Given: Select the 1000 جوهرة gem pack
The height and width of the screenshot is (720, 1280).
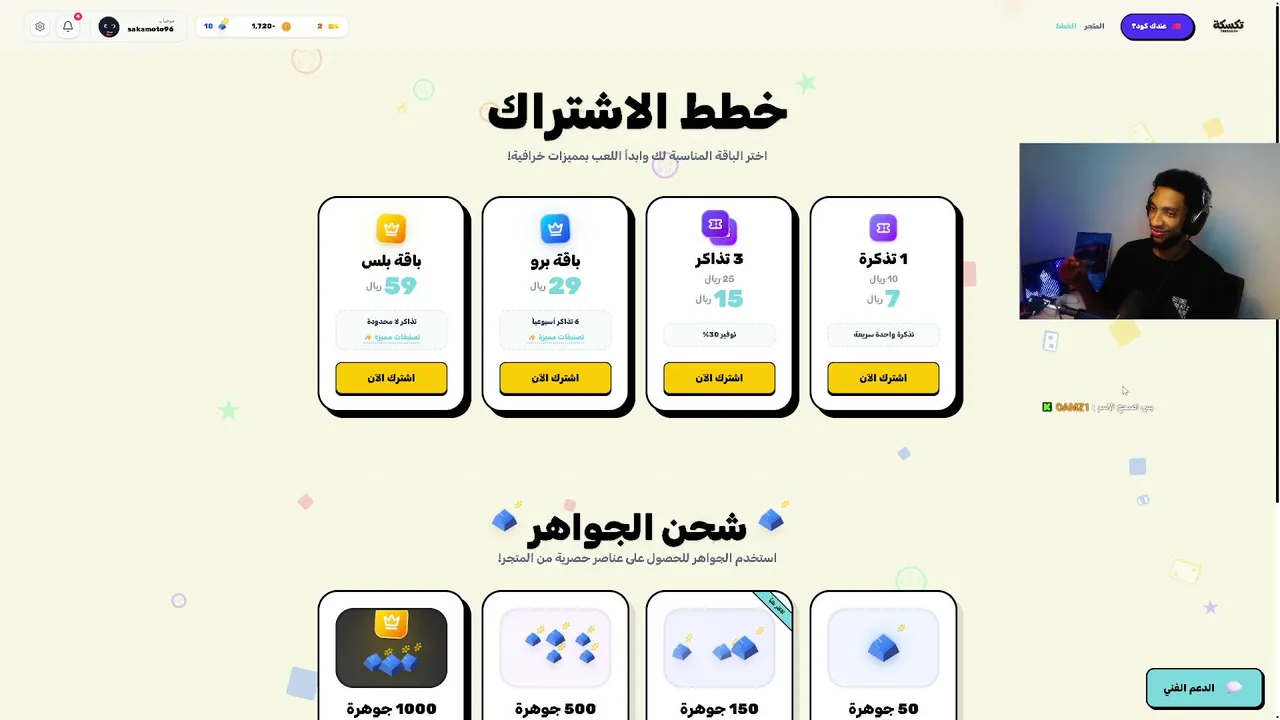Looking at the screenshot, I should coord(391,655).
